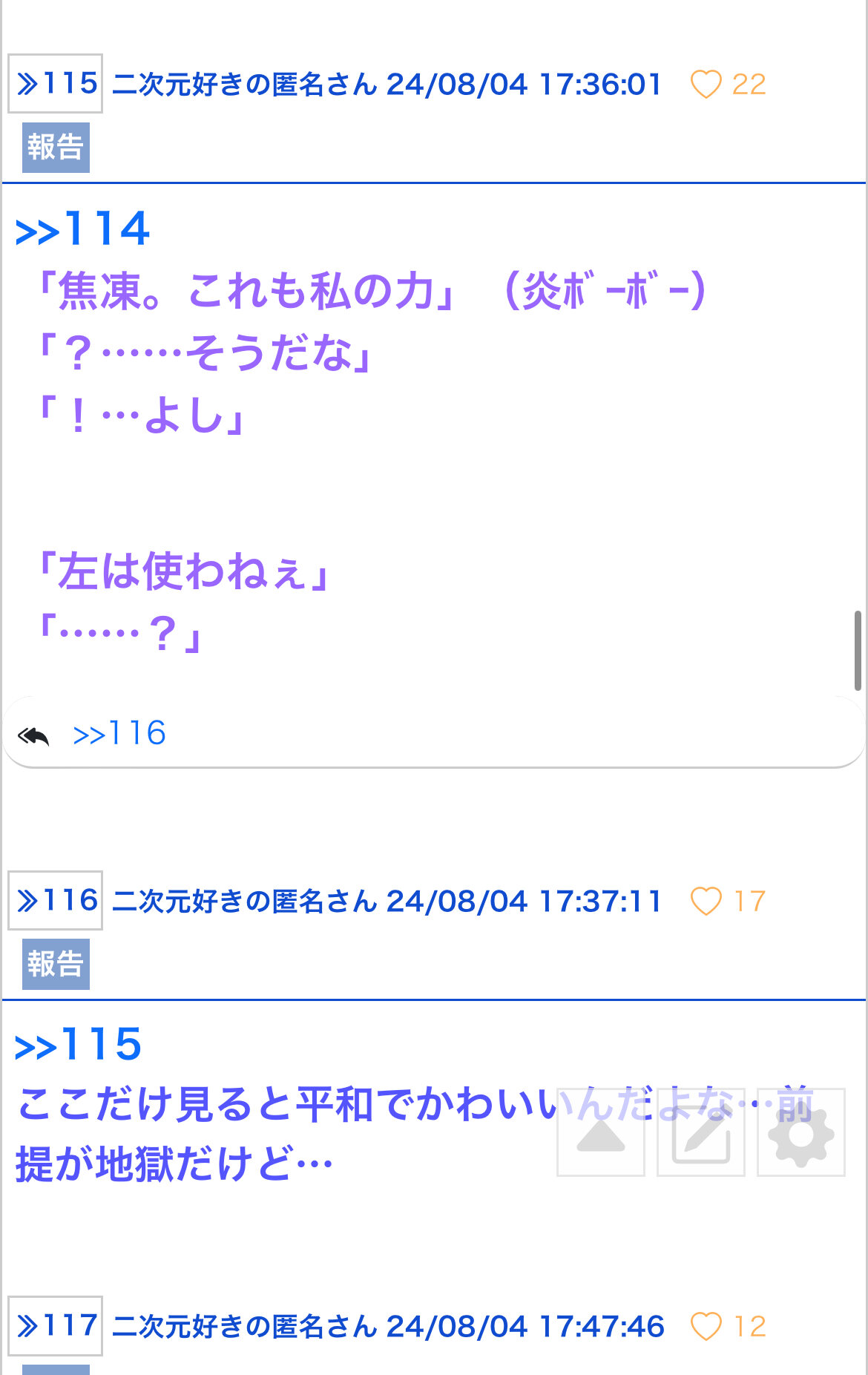Report post 116 via 報告 button
Viewport: 868px width, 1375px height.
click(x=56, y=964)
